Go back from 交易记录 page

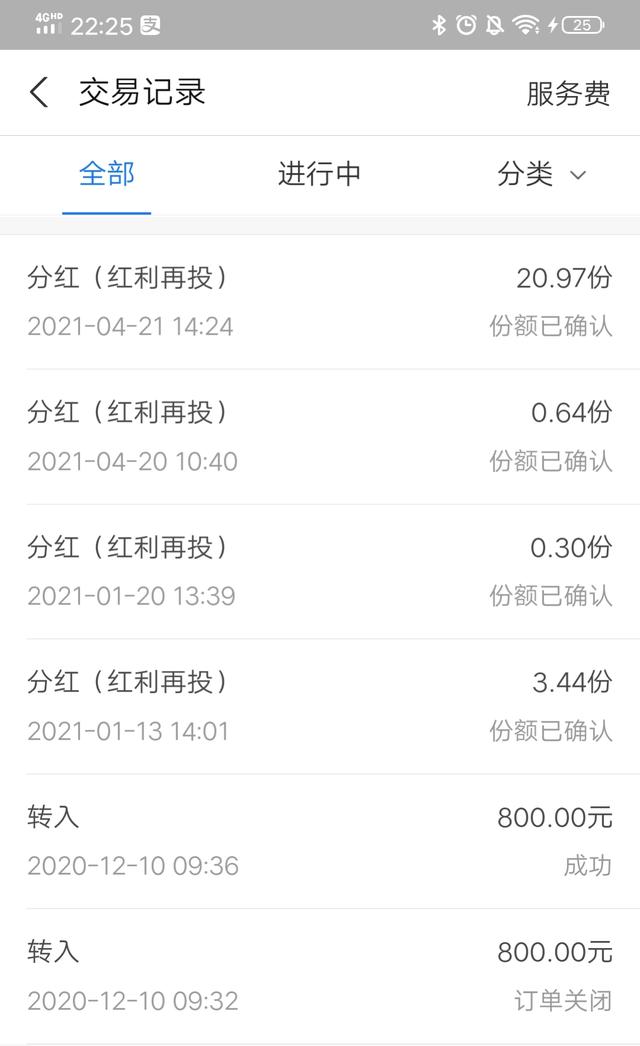[39, 93]
